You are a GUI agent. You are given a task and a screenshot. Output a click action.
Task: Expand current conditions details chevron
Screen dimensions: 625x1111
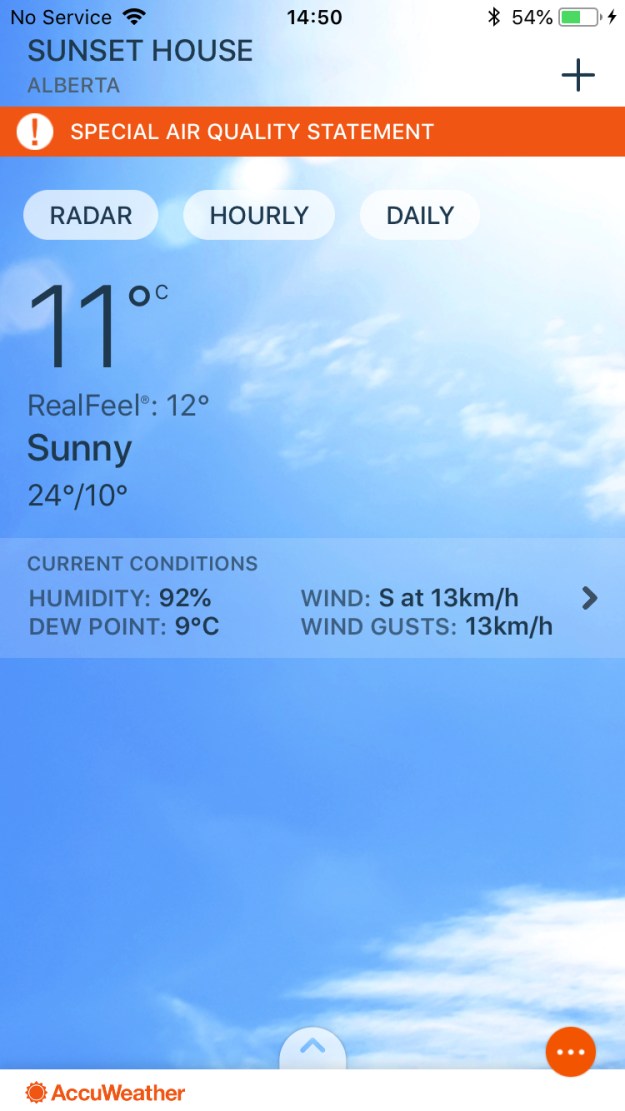pyautogui.click(x=590, y=598)
